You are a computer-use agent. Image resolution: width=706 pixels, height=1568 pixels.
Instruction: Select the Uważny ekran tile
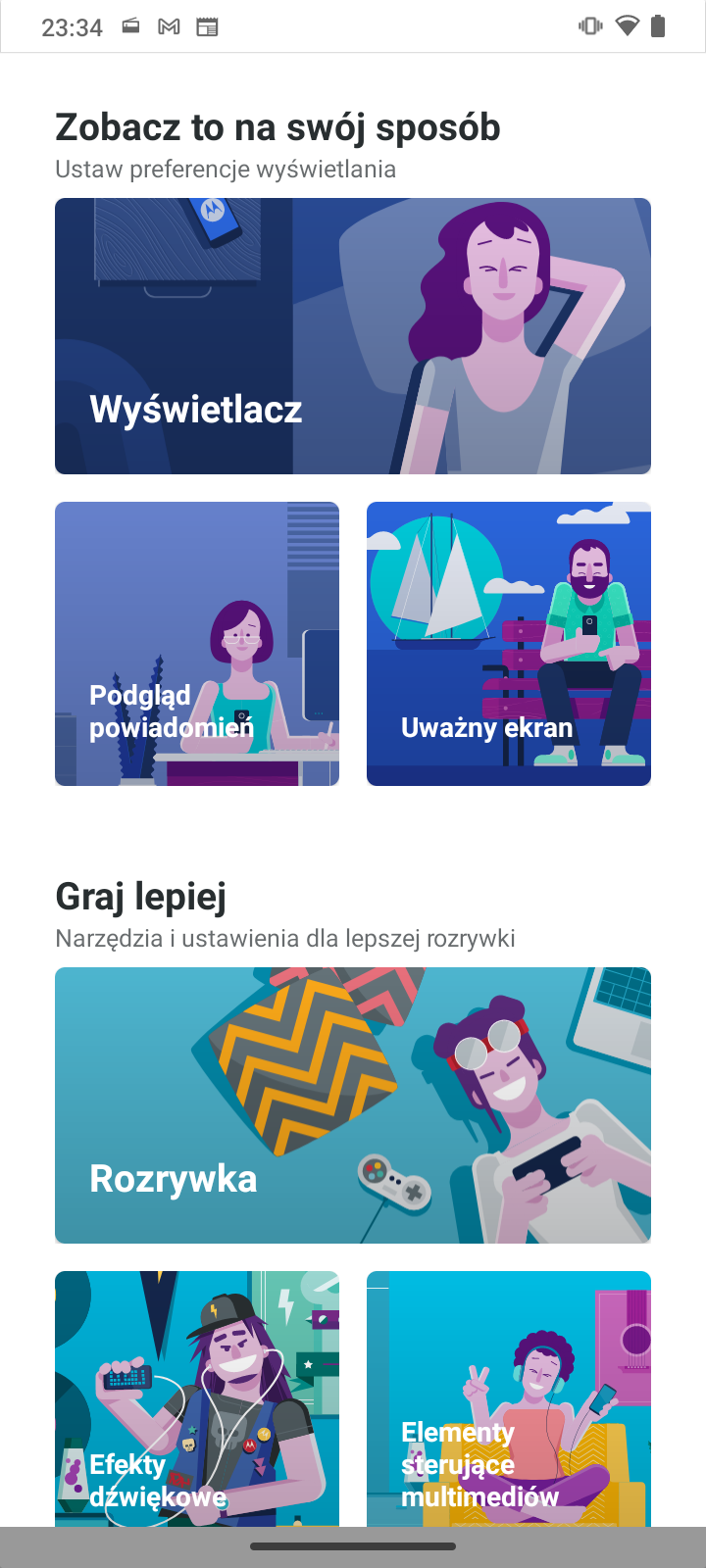[509, 644]
